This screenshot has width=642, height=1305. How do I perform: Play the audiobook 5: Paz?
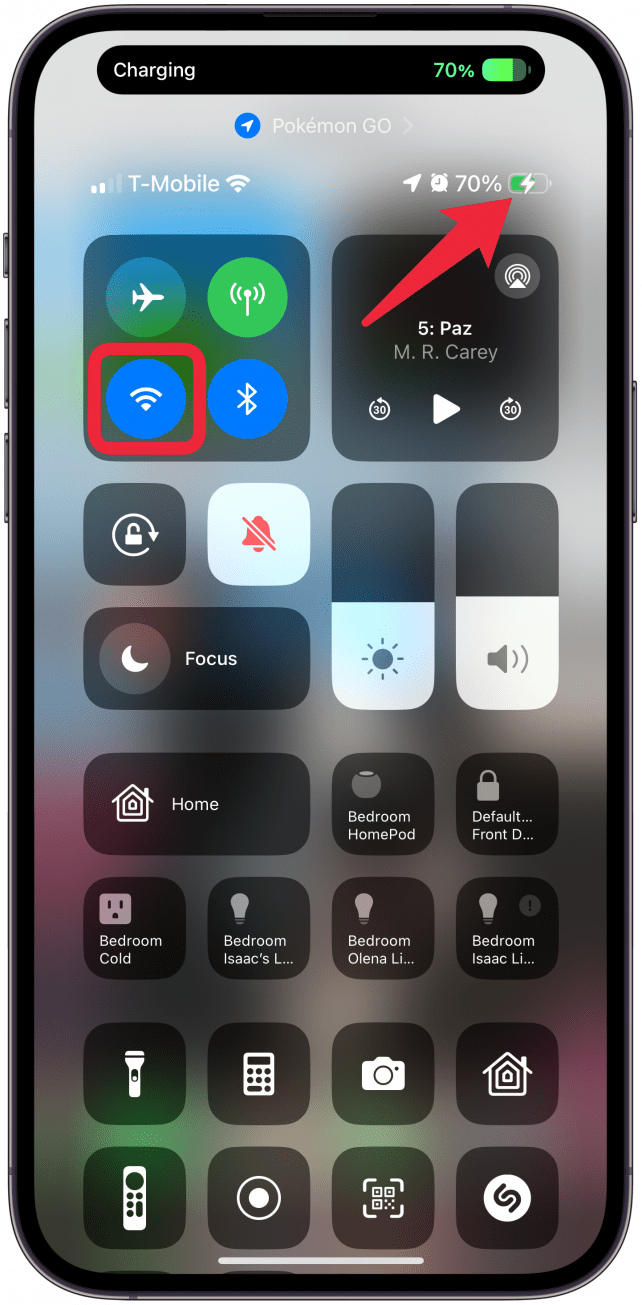(x=445, y=408)
